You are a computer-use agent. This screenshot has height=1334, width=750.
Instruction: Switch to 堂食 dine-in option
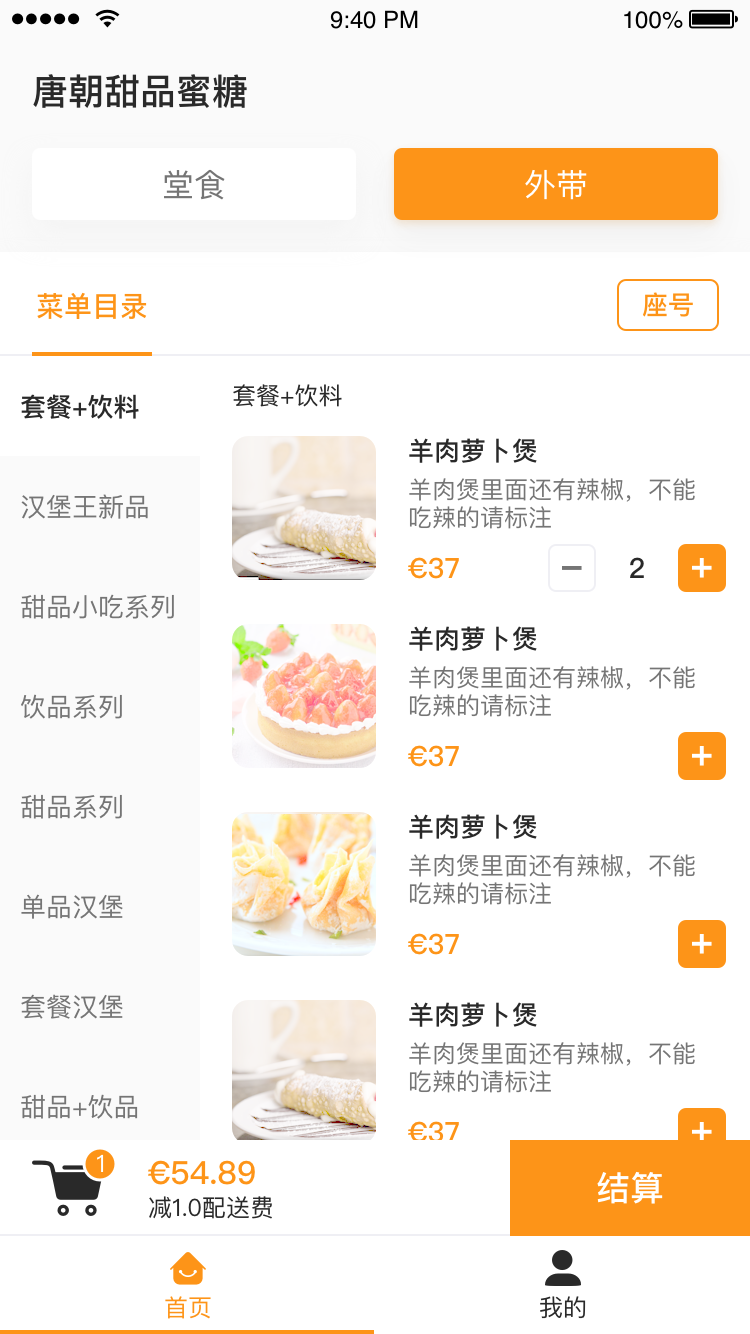click(x=194, y=184)
